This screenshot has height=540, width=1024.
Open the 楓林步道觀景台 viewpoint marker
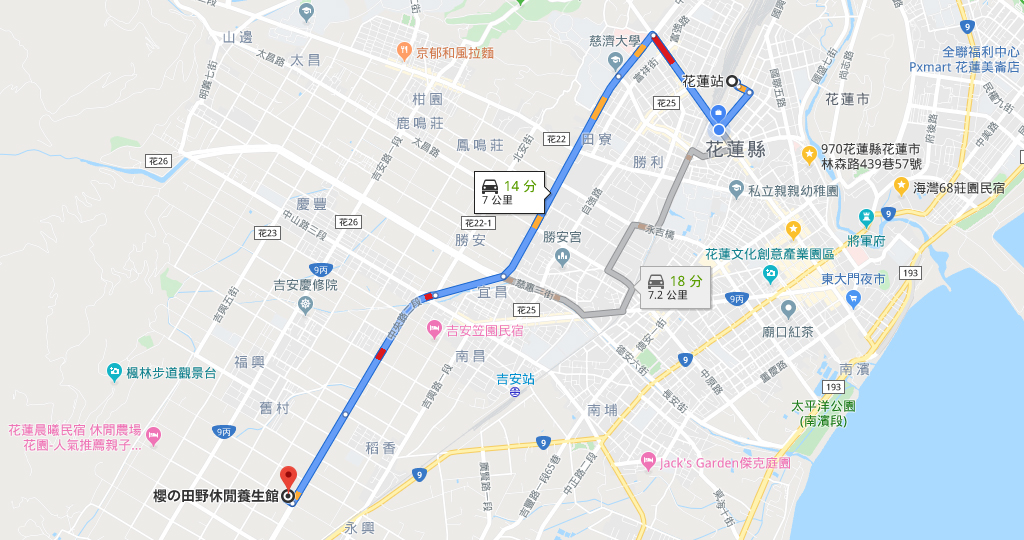(x=114, y=372)
